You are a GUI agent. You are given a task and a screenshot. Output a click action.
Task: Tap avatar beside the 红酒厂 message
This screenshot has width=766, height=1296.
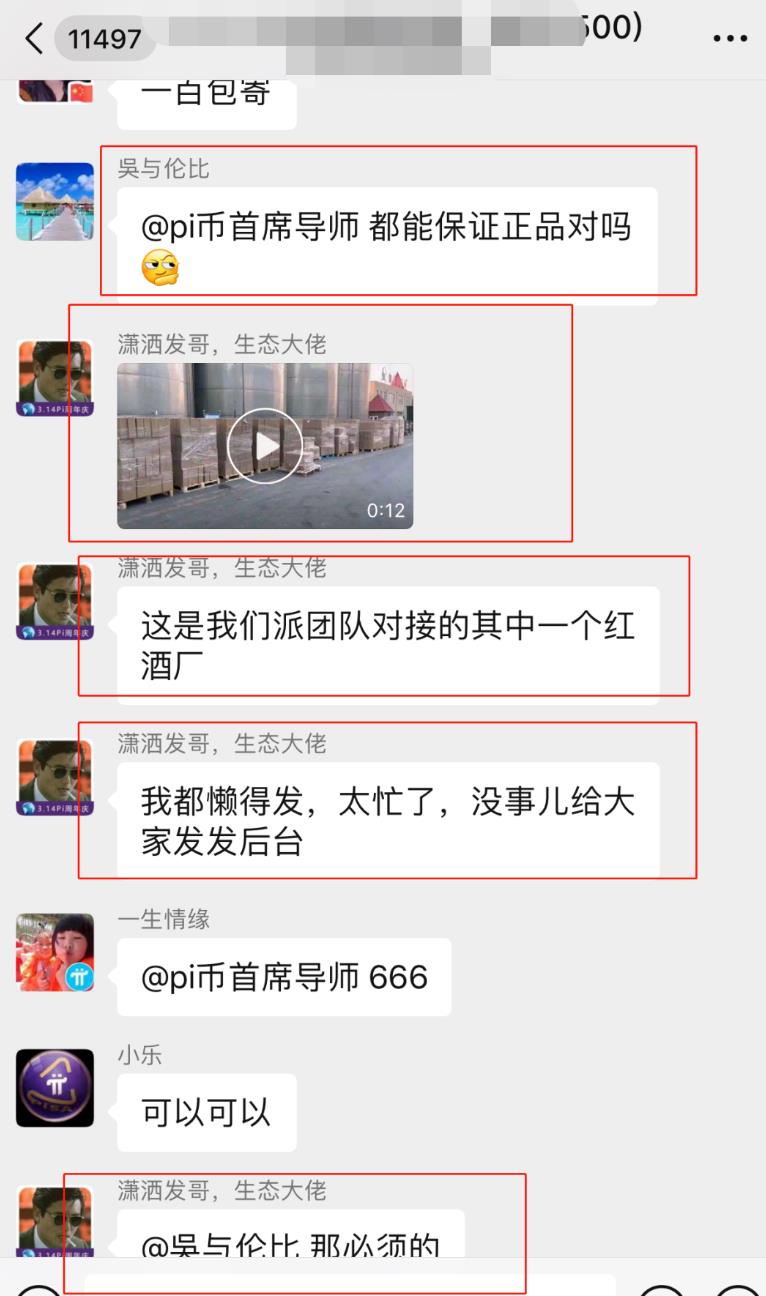[x=55, y=601]
